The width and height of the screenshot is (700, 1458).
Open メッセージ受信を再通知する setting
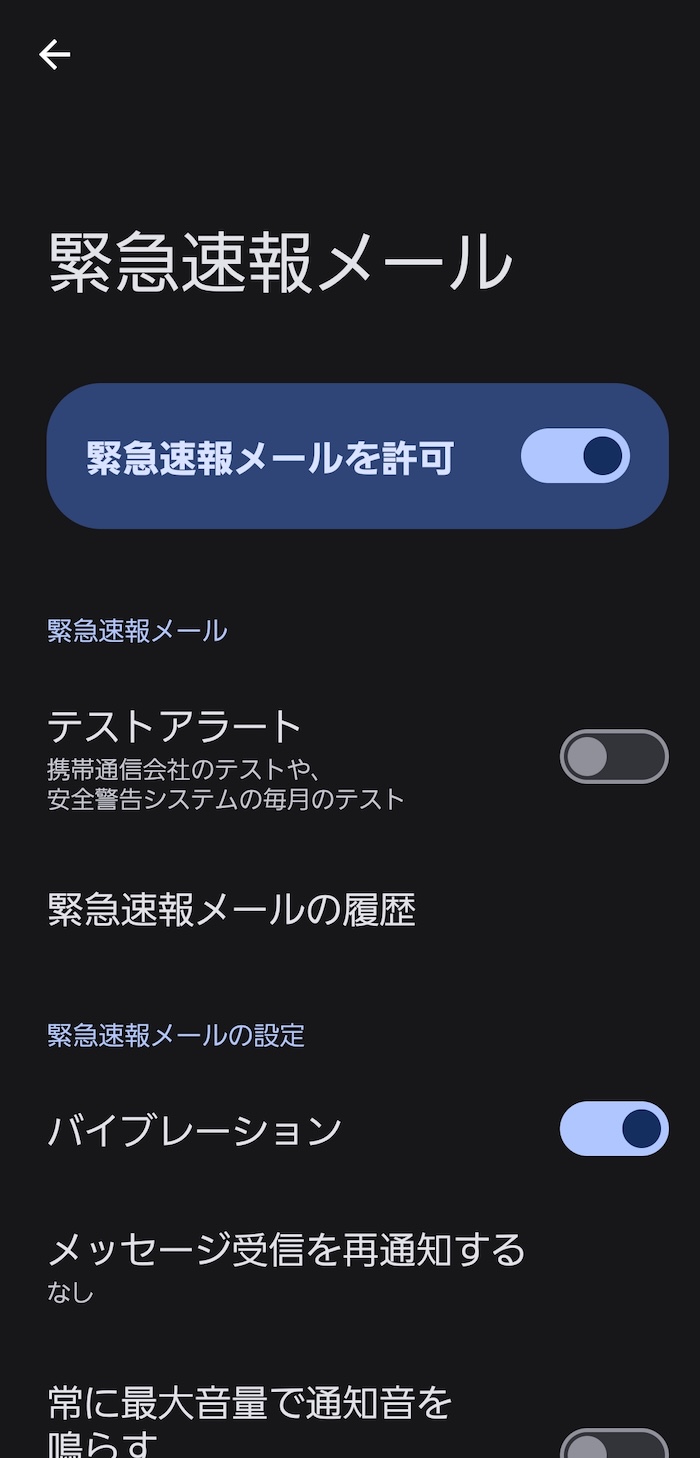286,1265
